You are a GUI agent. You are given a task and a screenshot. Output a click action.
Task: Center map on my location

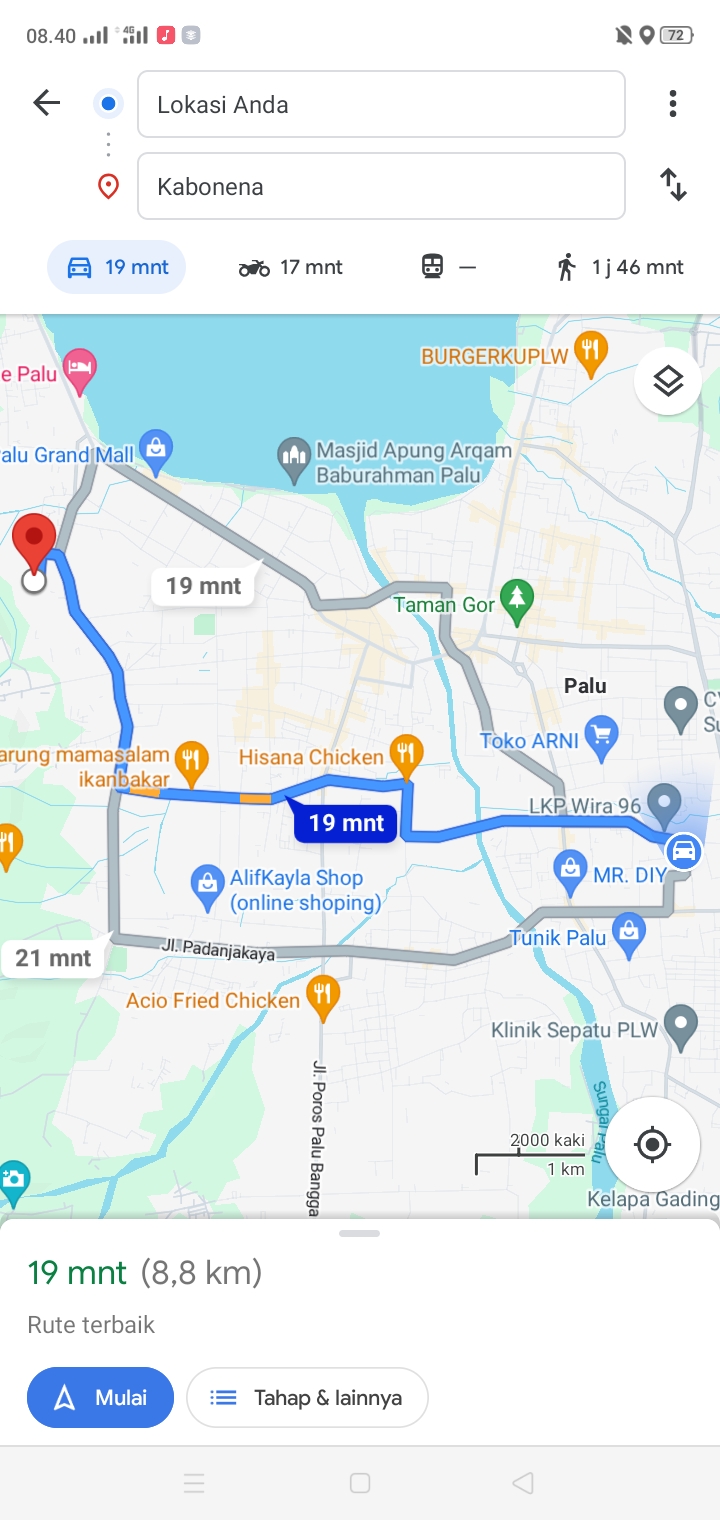[653, 1143]
